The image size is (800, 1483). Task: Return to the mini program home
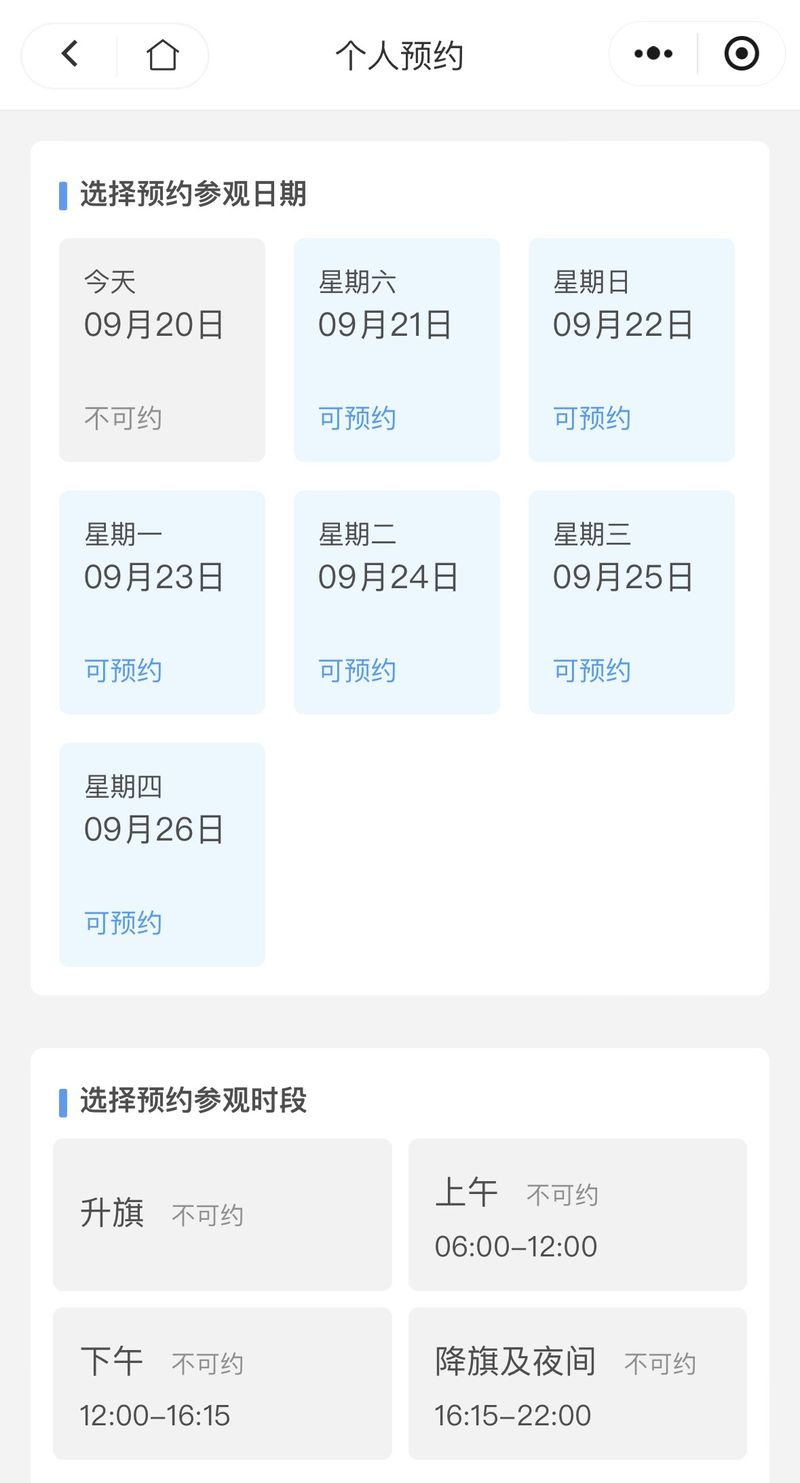162,55
